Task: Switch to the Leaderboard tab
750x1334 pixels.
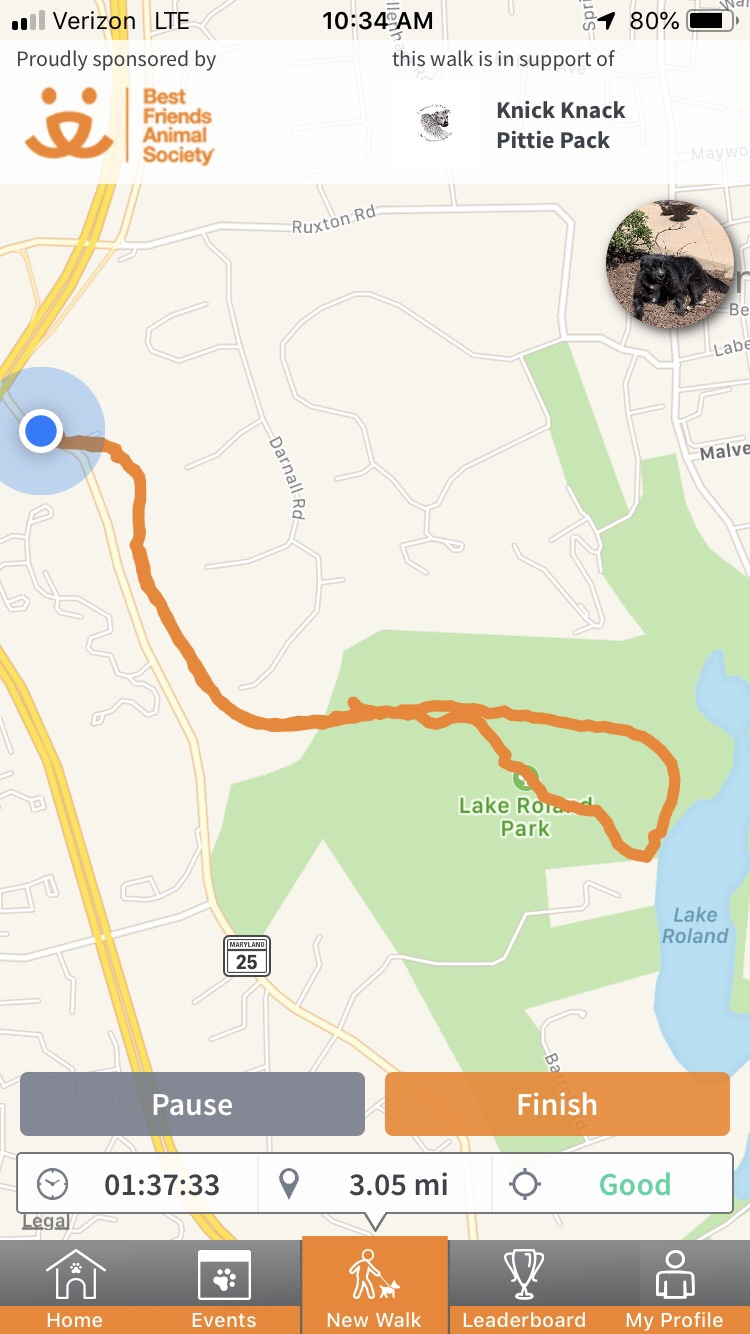Action: click(524, 1290)
